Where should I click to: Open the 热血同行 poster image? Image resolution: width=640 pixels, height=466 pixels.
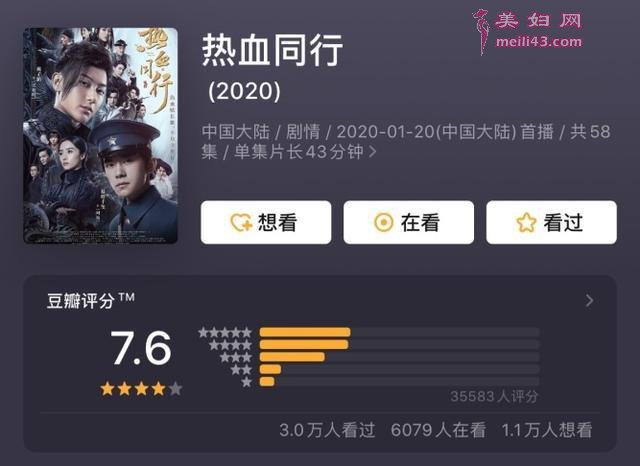[x=101, y=135]
